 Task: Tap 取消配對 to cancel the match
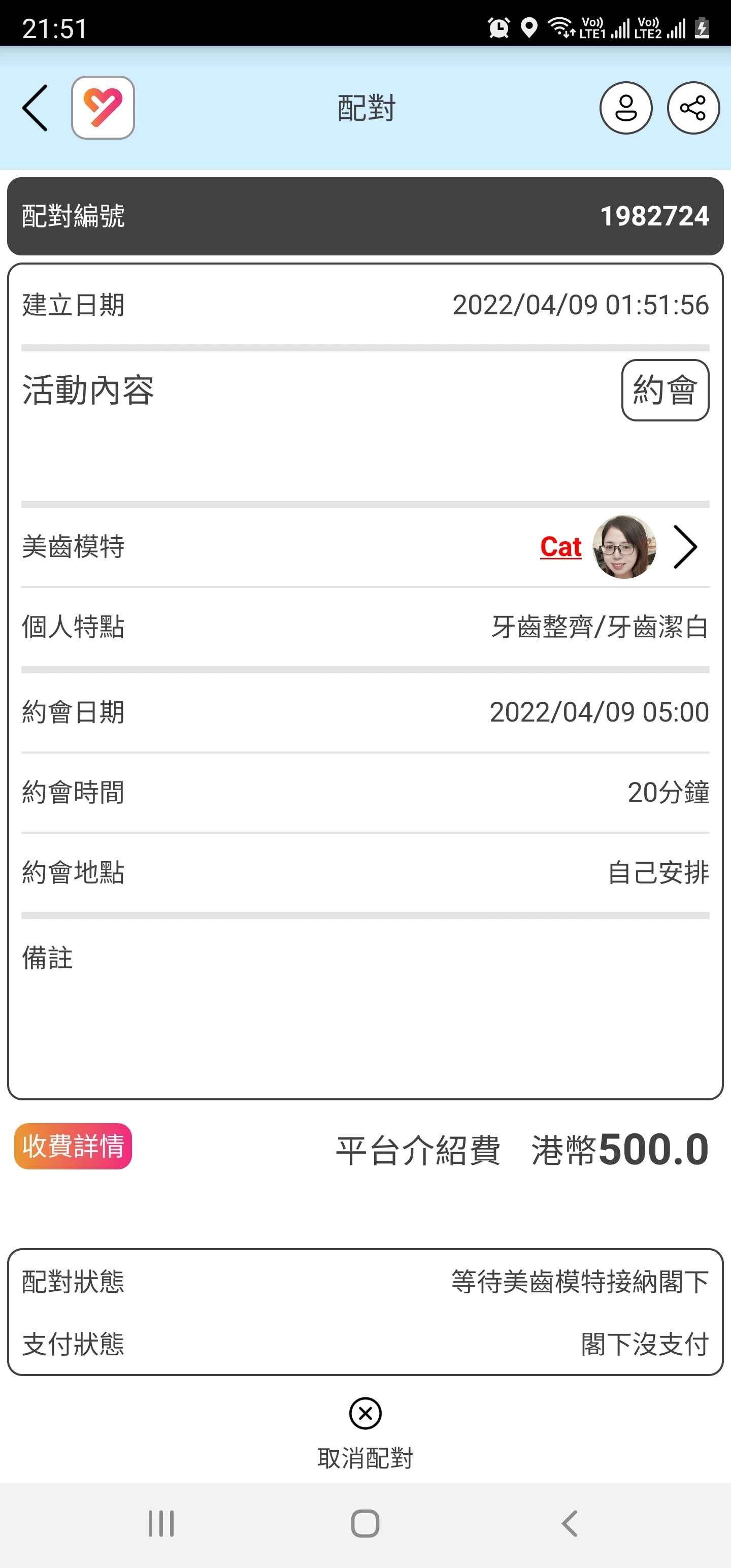click(364, 1457)
